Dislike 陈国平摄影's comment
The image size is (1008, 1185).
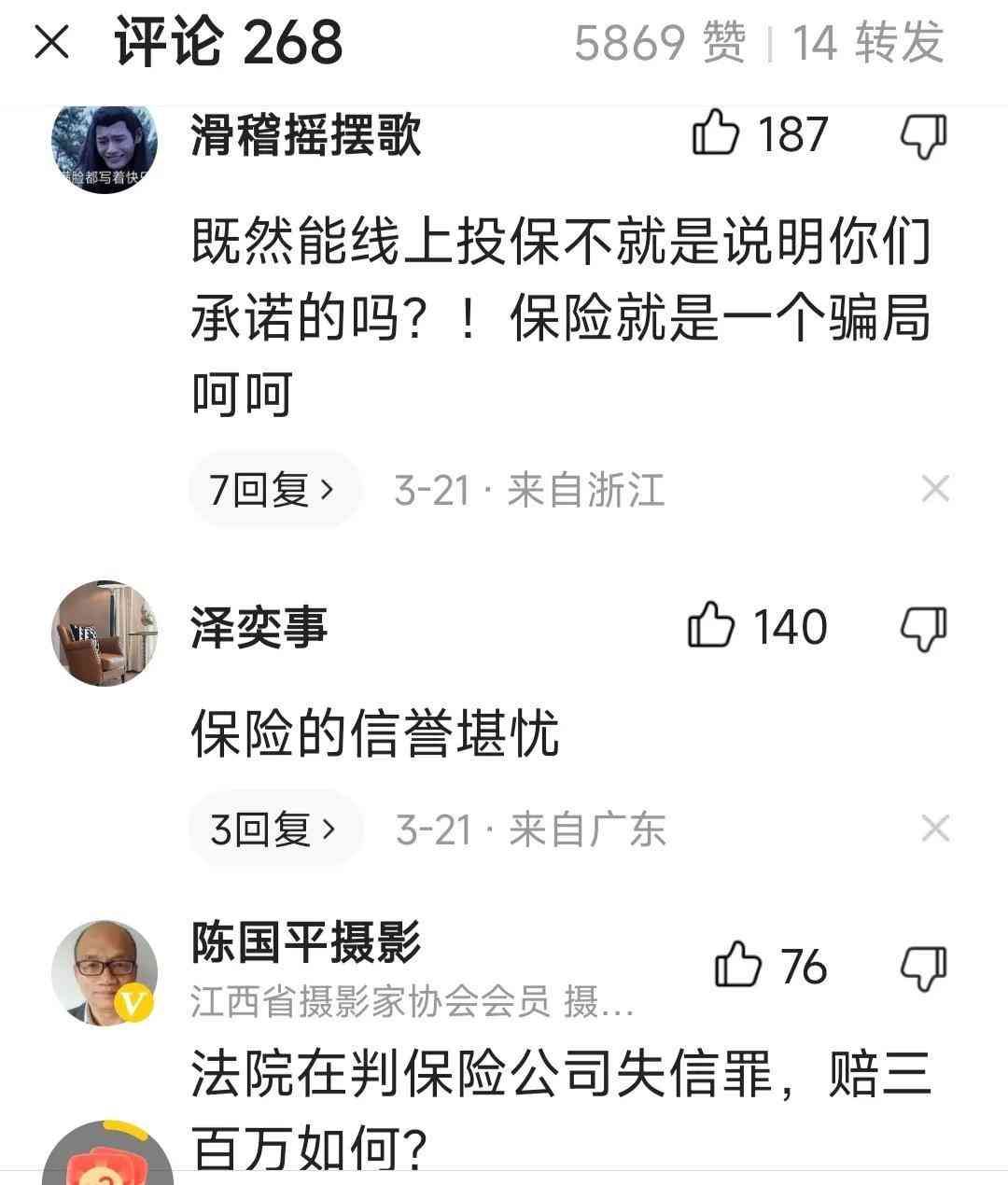pyautogui.click(x=923, y=968)
